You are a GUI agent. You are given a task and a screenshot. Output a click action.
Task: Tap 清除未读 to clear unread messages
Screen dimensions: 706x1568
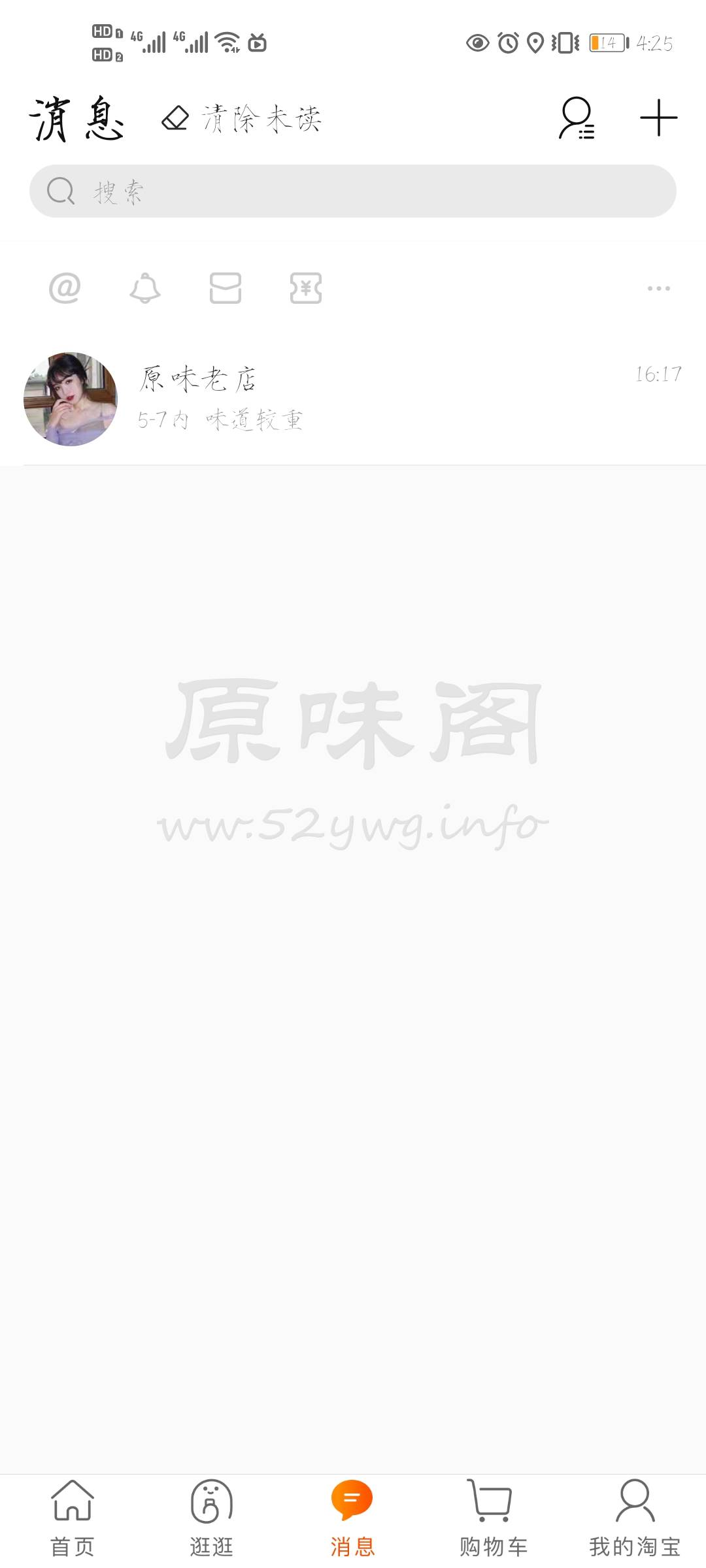tap(242, 119)
